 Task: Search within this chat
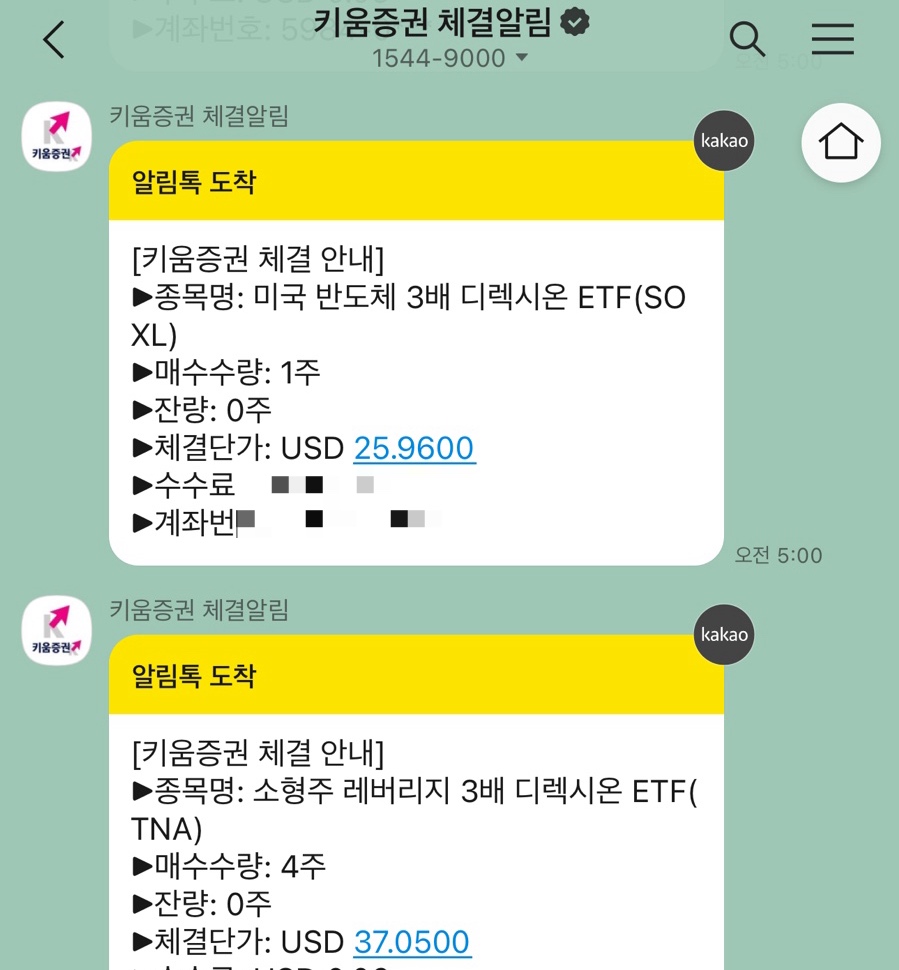pos(747,39)
